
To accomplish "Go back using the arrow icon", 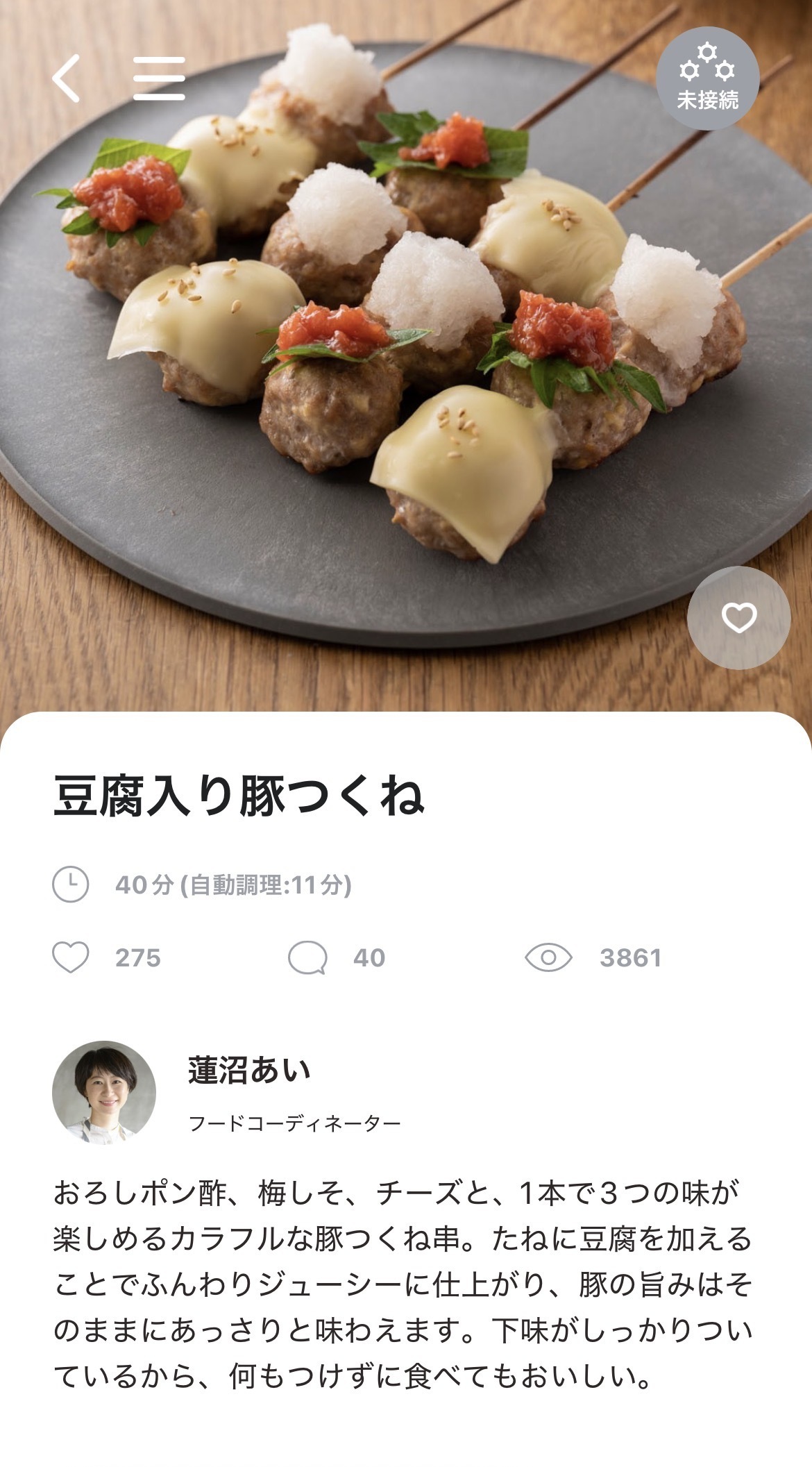I will pyautogui.click(x=67, y=78).
